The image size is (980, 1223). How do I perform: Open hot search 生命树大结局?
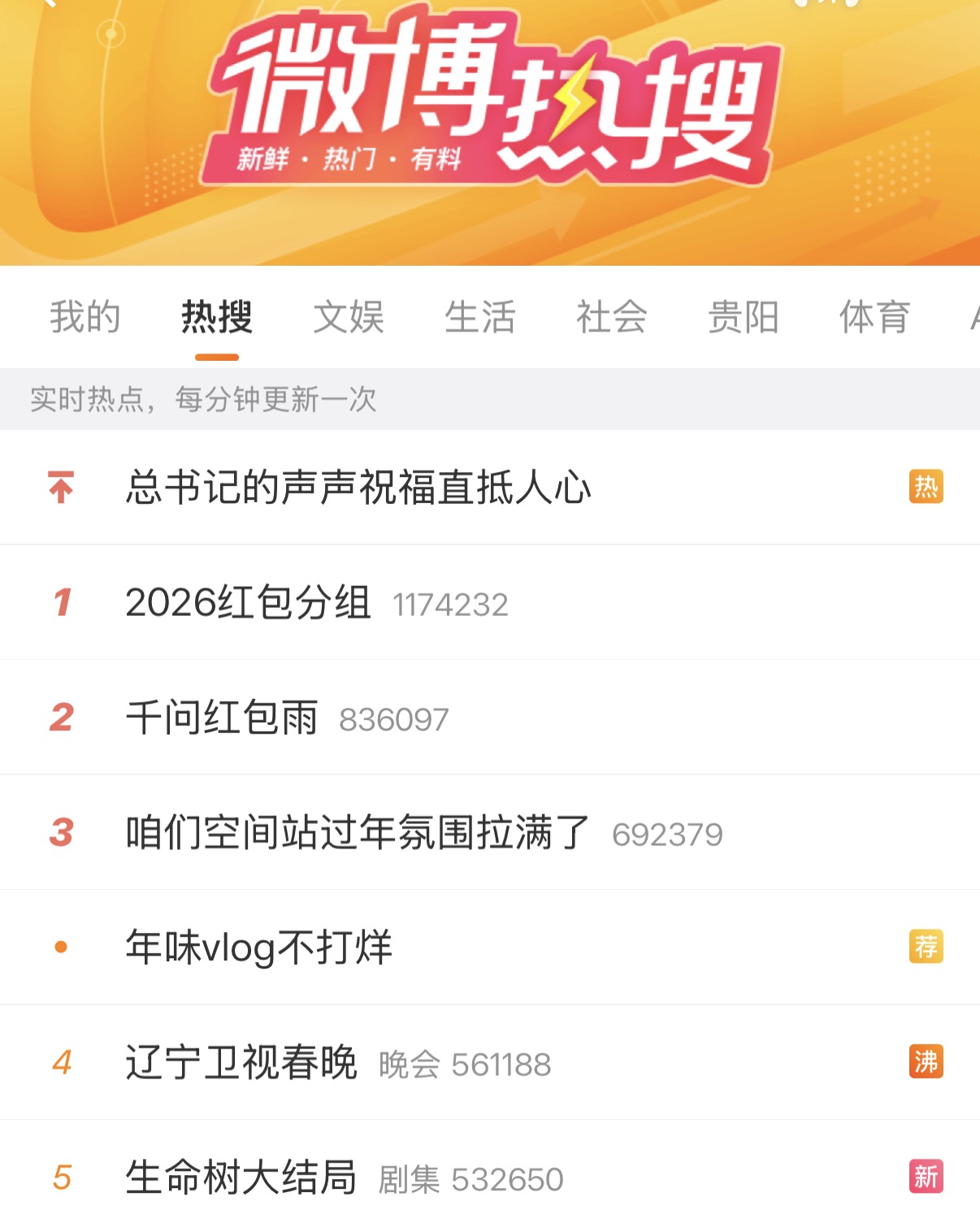241,1177
